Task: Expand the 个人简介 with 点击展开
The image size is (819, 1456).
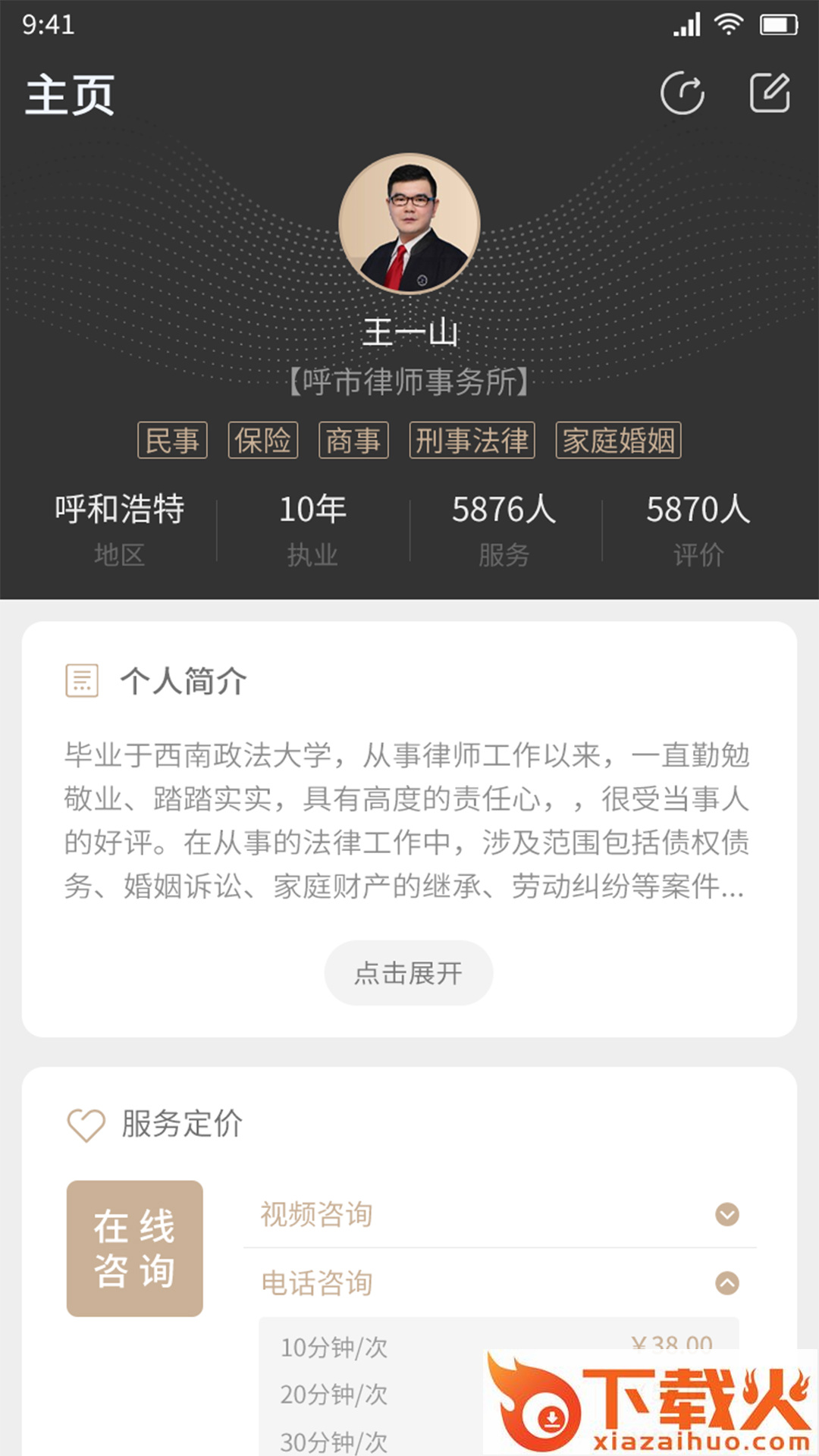Action: (409, 973)
